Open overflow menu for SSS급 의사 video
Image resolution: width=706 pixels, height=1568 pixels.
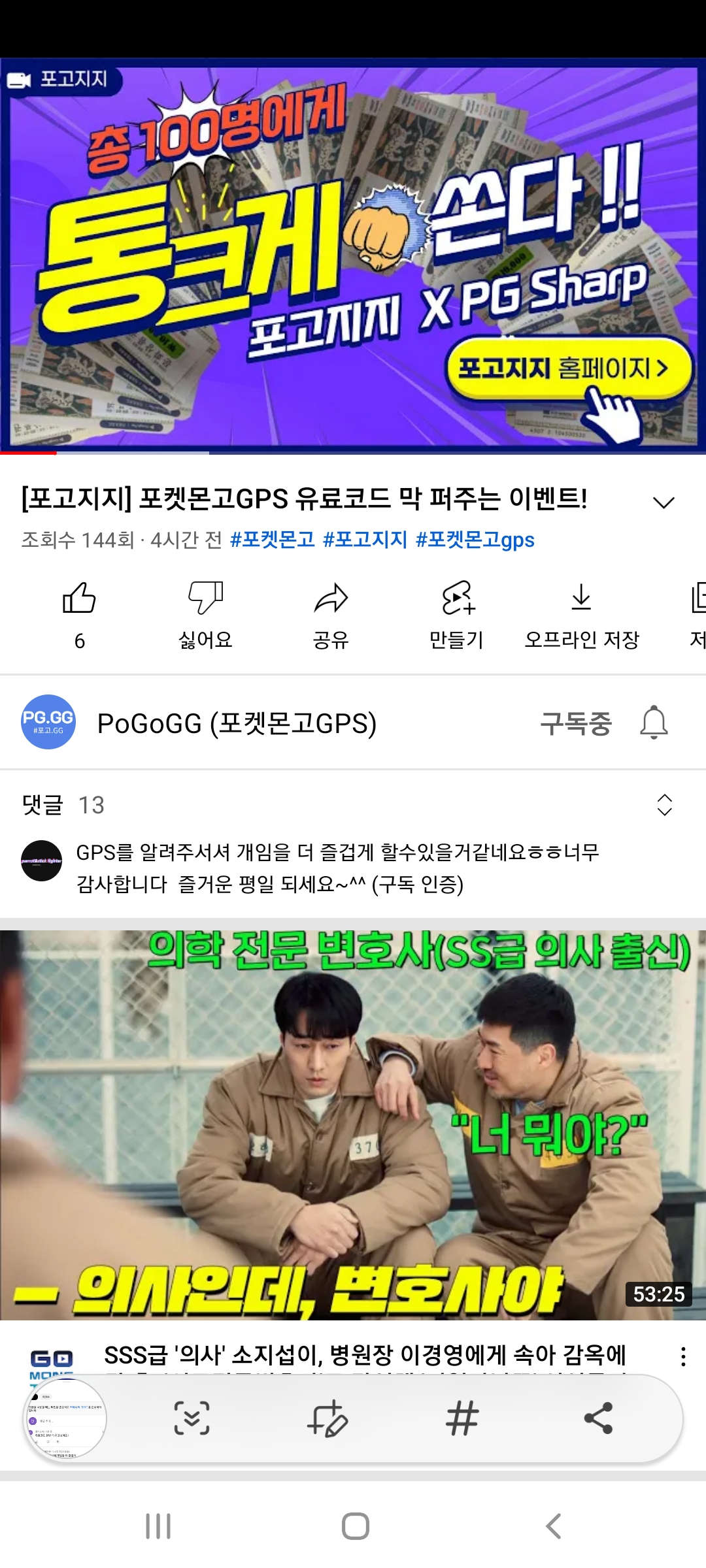coord(683,1357)
